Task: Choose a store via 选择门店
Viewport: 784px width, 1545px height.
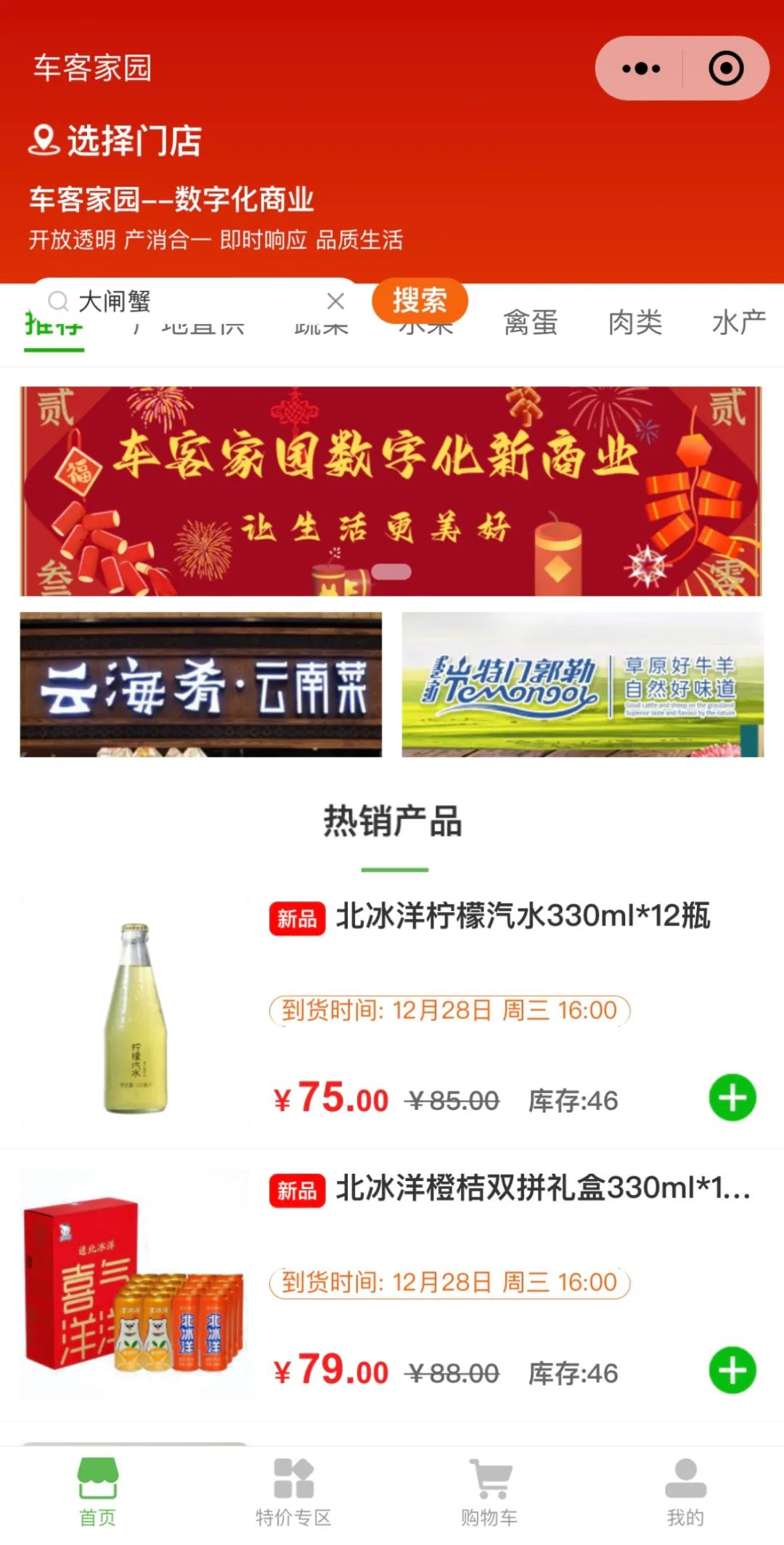Action: click(116, 140)
